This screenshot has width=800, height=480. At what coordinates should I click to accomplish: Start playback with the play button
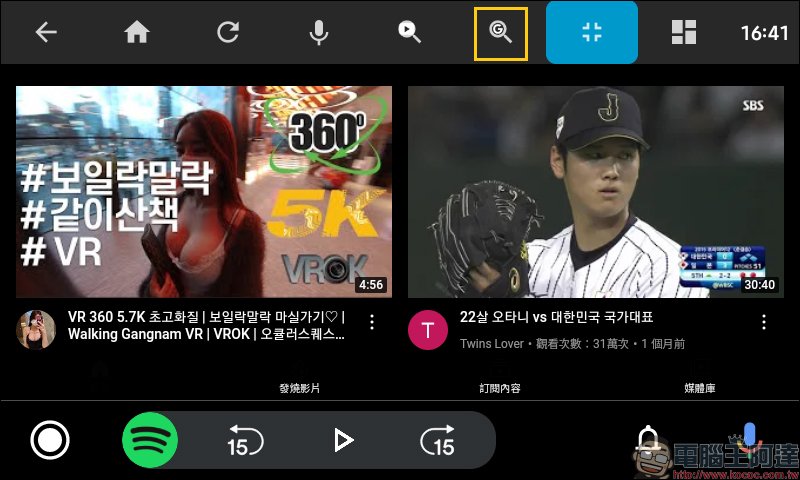pyautogui.click(x=343, y=440)
